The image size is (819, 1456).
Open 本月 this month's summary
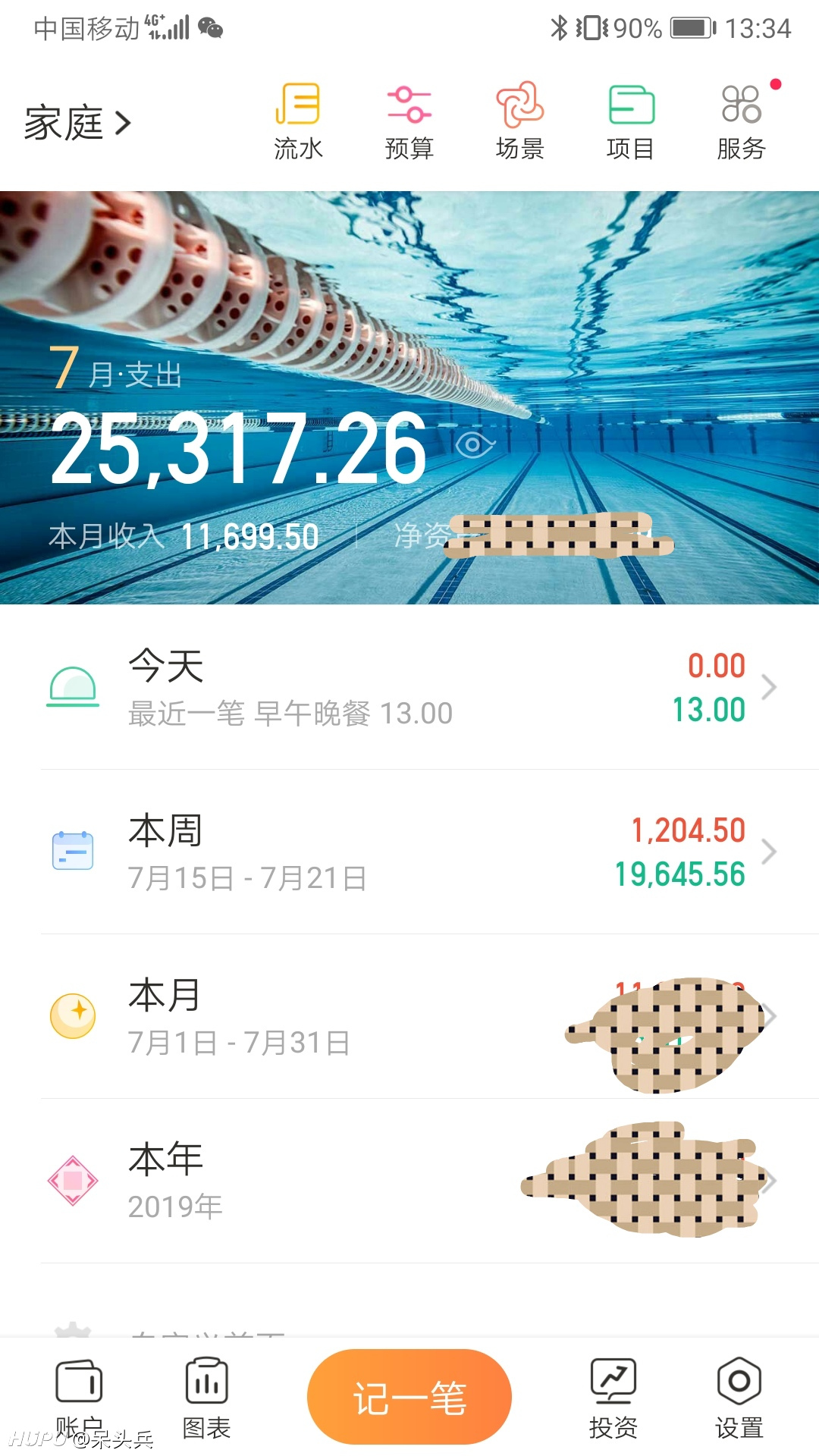409,1017
